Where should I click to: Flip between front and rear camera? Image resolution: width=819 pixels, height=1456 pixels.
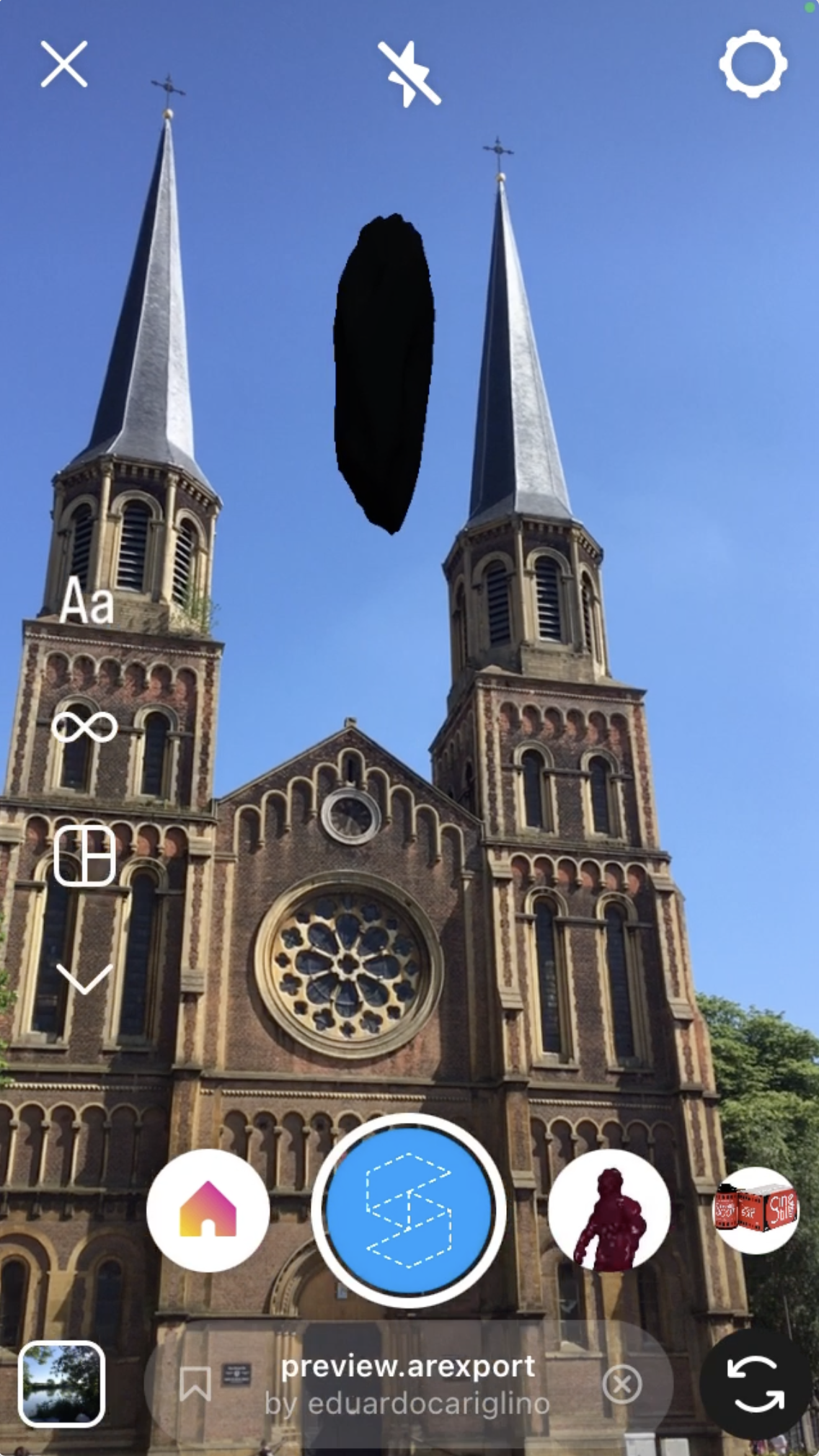click(x=755, y=1384)
